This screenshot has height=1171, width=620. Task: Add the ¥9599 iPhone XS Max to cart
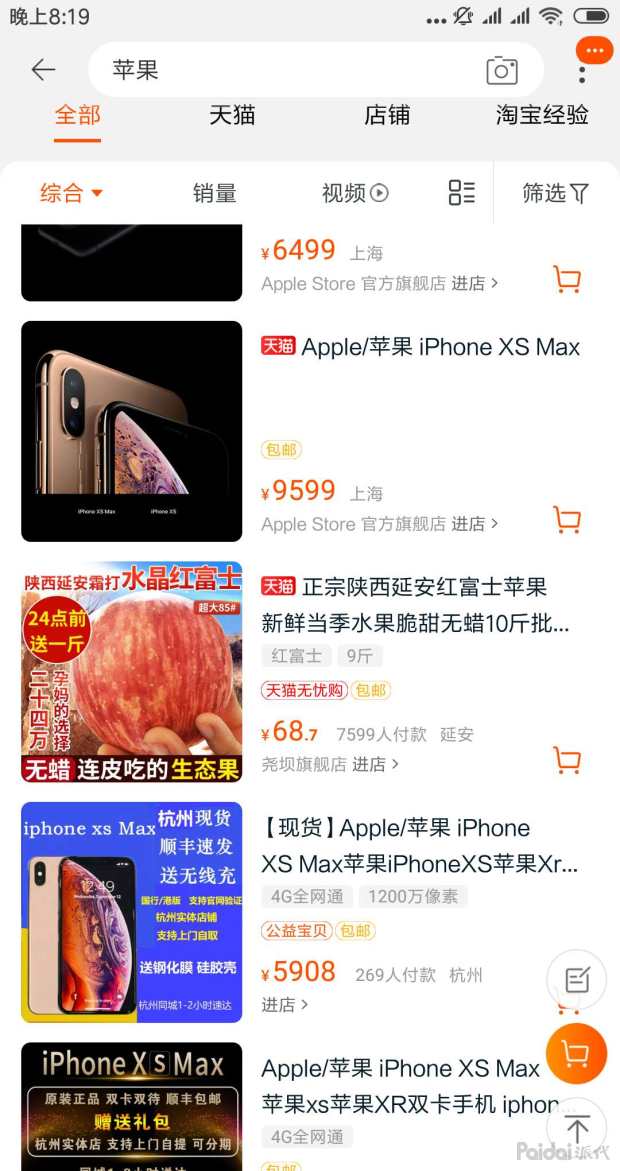click(567, 520)
